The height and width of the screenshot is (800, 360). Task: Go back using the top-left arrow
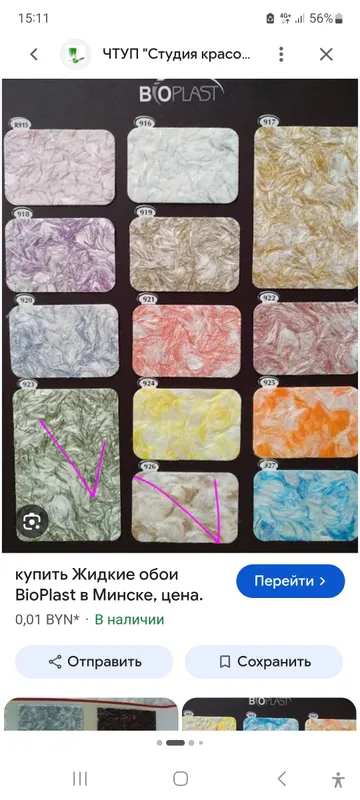(34, 54)
